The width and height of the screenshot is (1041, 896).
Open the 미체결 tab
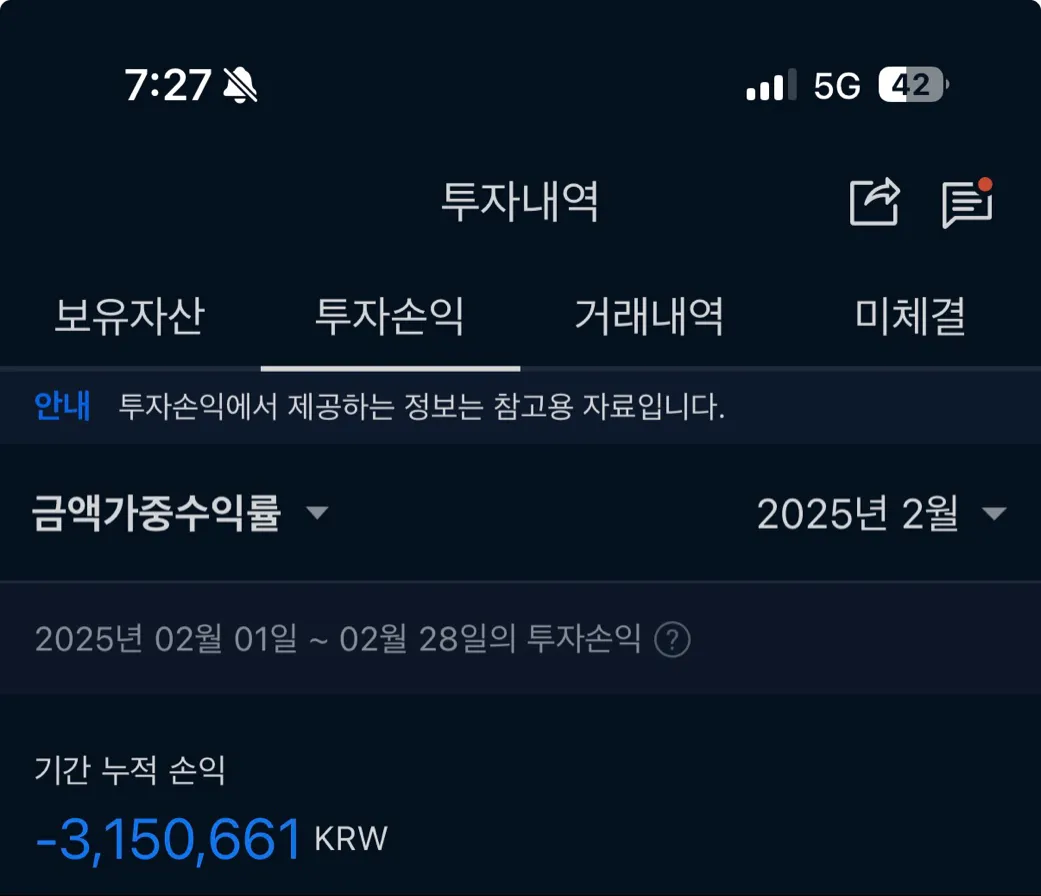pyautogui.click(x=910, y=318)
